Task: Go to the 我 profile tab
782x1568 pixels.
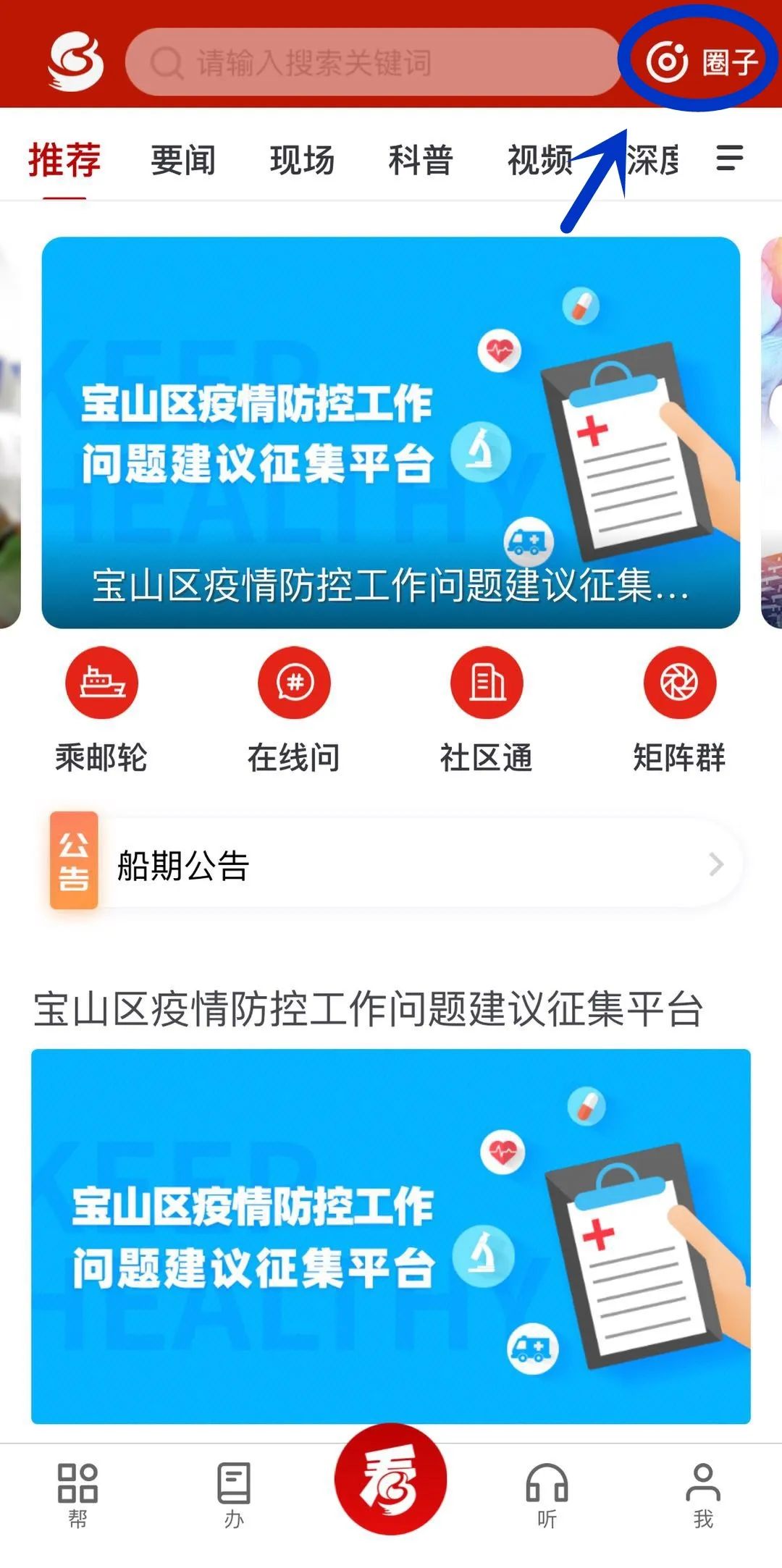Action: click(703, 1496)
